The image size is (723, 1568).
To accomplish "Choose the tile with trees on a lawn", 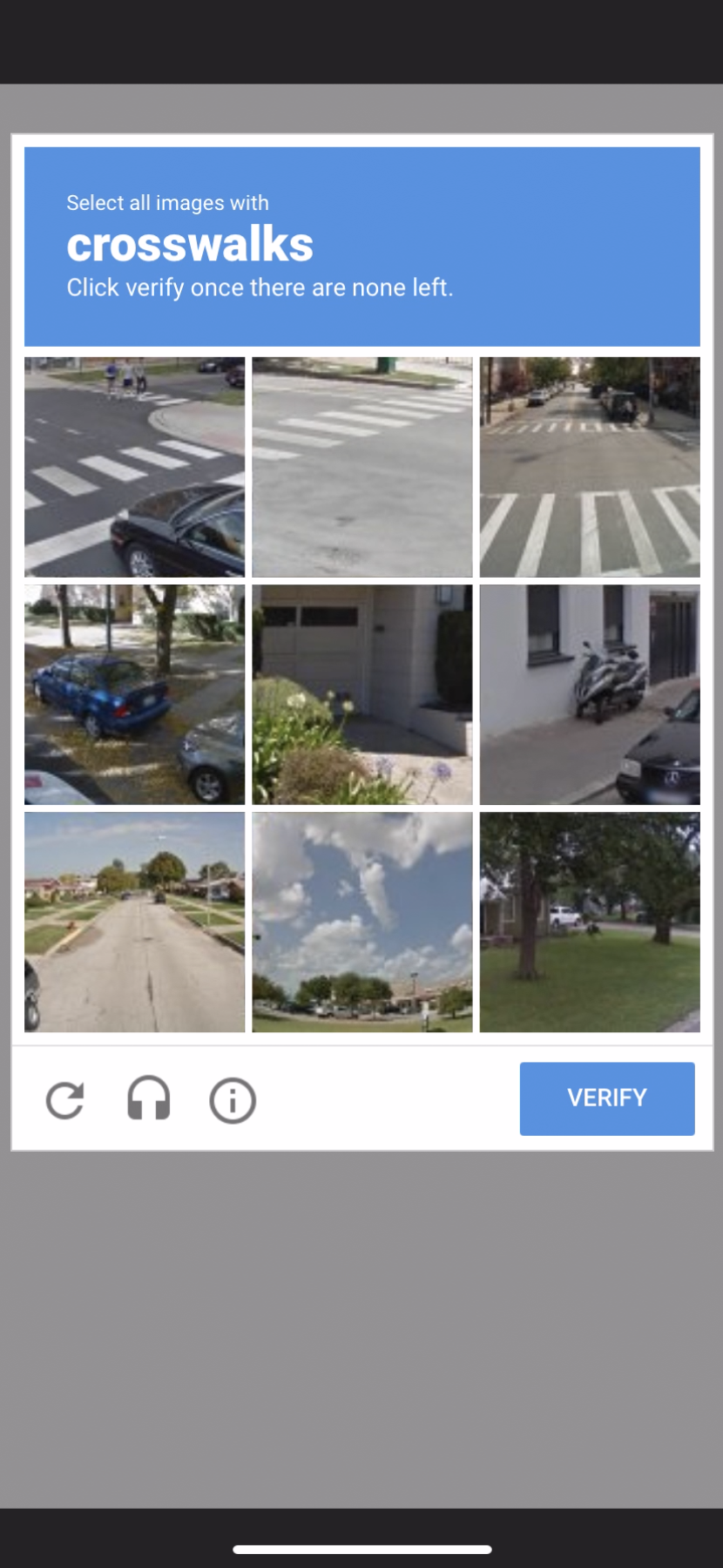I will [x=590, y=922].
